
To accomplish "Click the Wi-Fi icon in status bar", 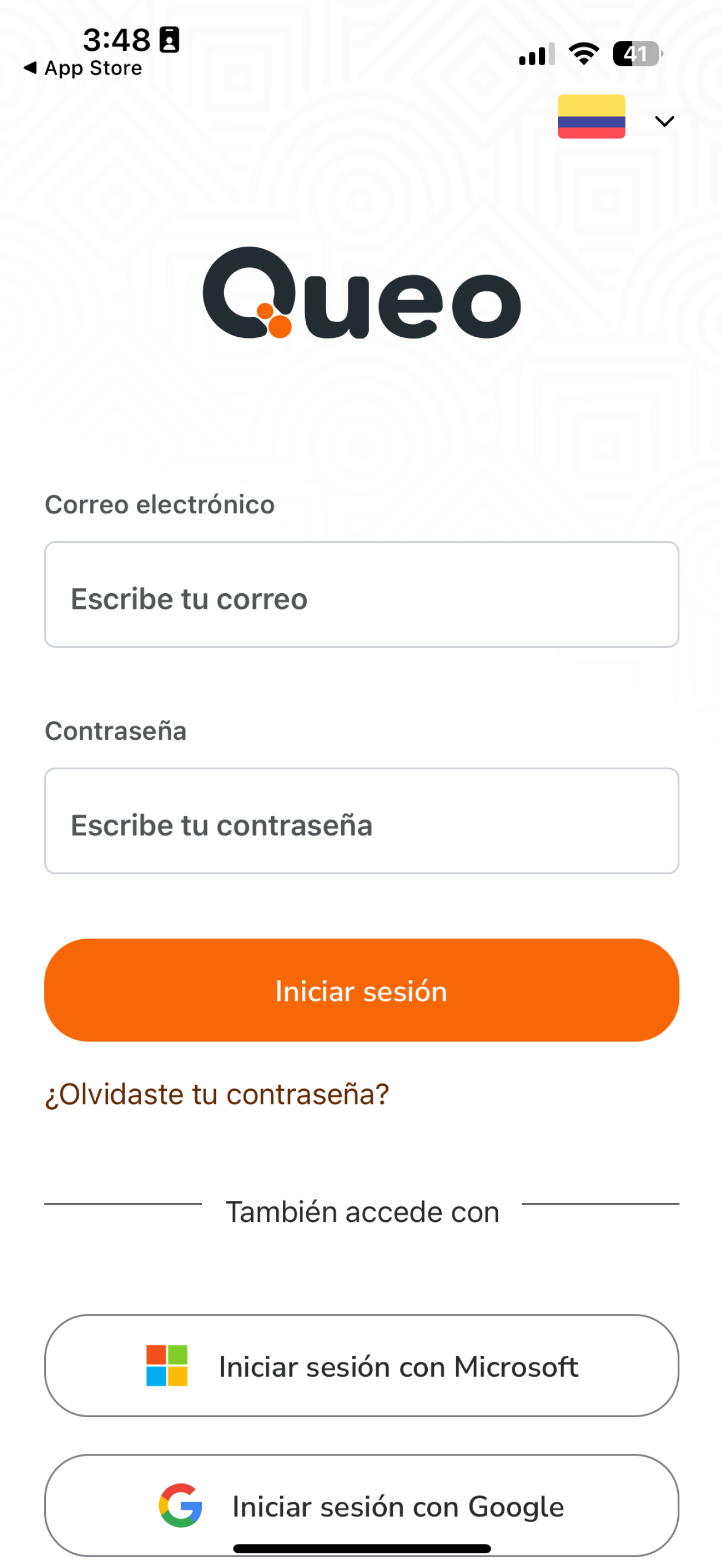I will [x=583, y=54].
